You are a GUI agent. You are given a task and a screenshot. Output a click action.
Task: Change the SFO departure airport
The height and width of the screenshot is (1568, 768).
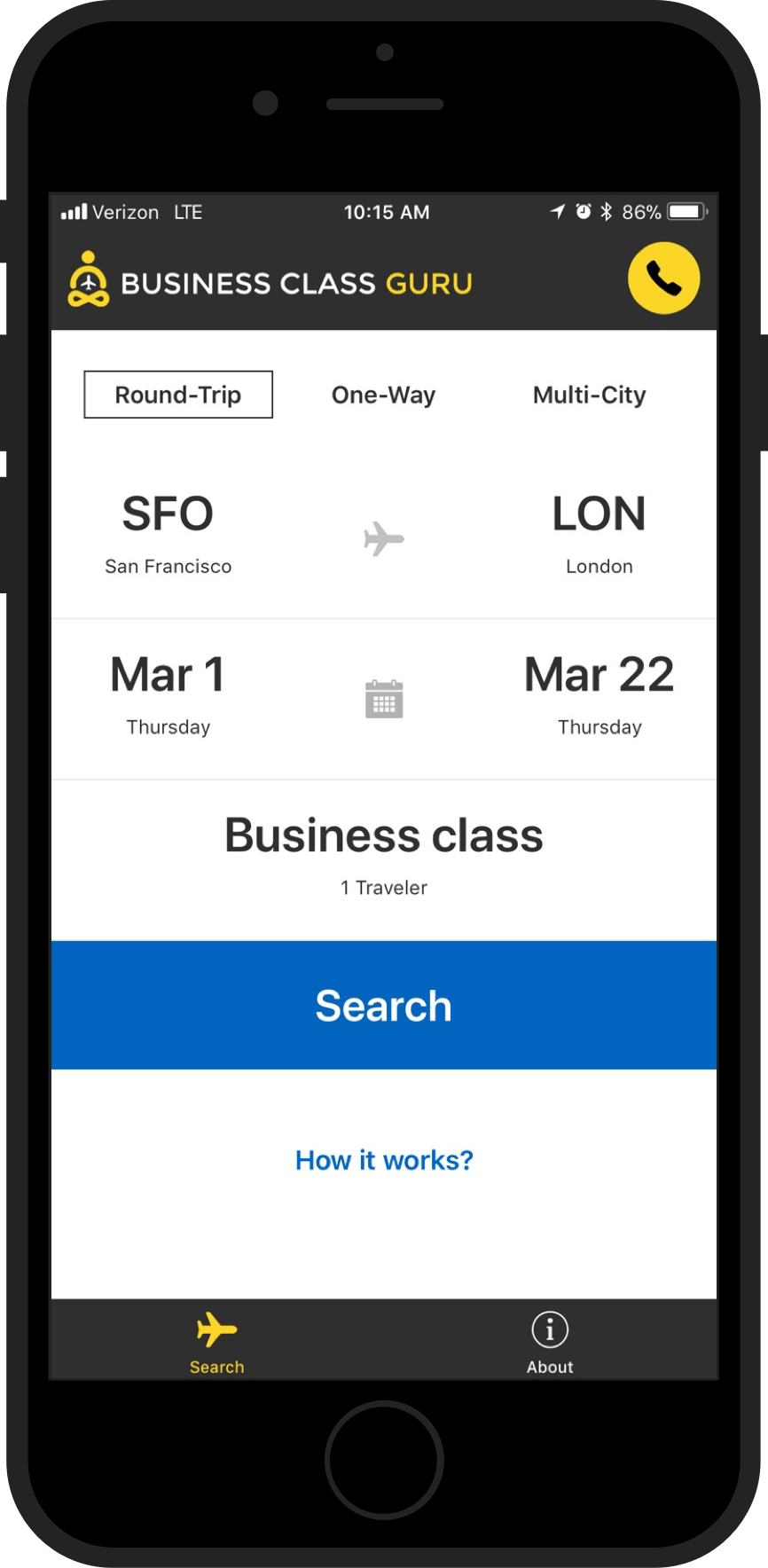[x=168, y=533]
